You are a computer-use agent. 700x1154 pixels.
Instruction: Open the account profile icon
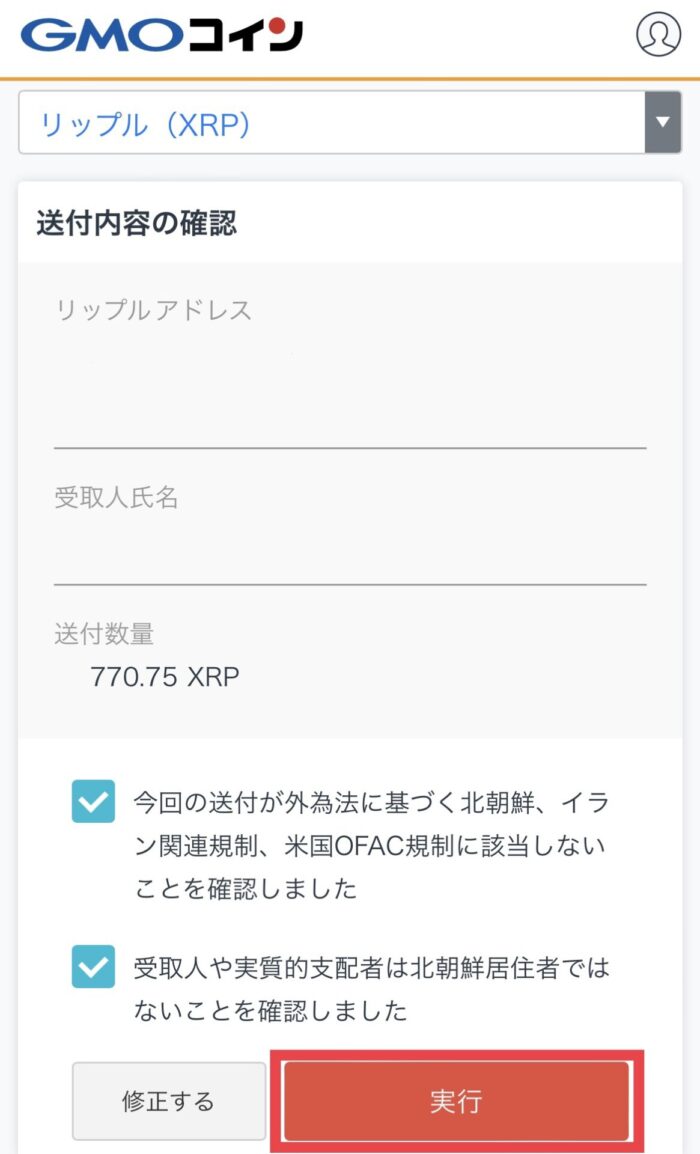(x=658, y=34)
